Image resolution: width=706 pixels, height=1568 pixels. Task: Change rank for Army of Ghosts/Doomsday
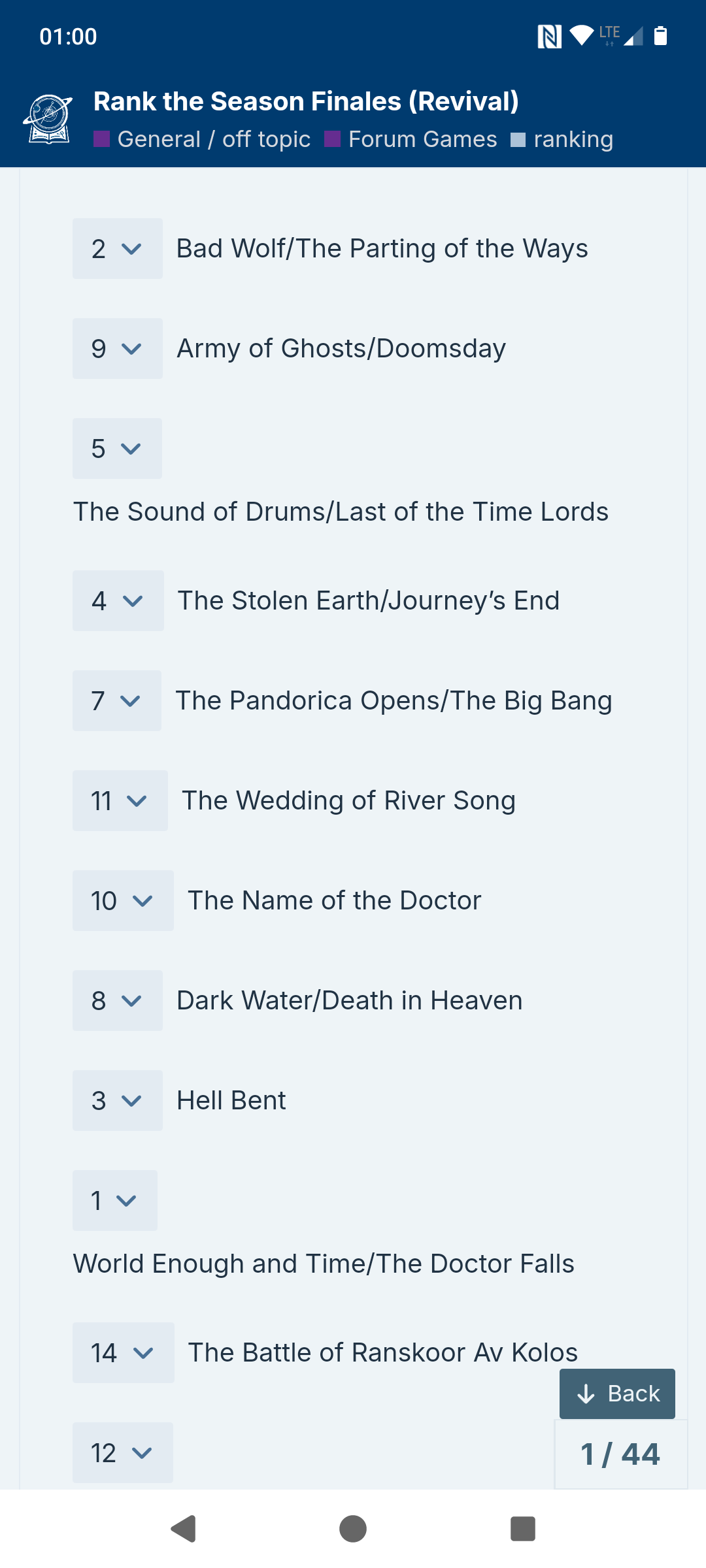pos(118,348)
